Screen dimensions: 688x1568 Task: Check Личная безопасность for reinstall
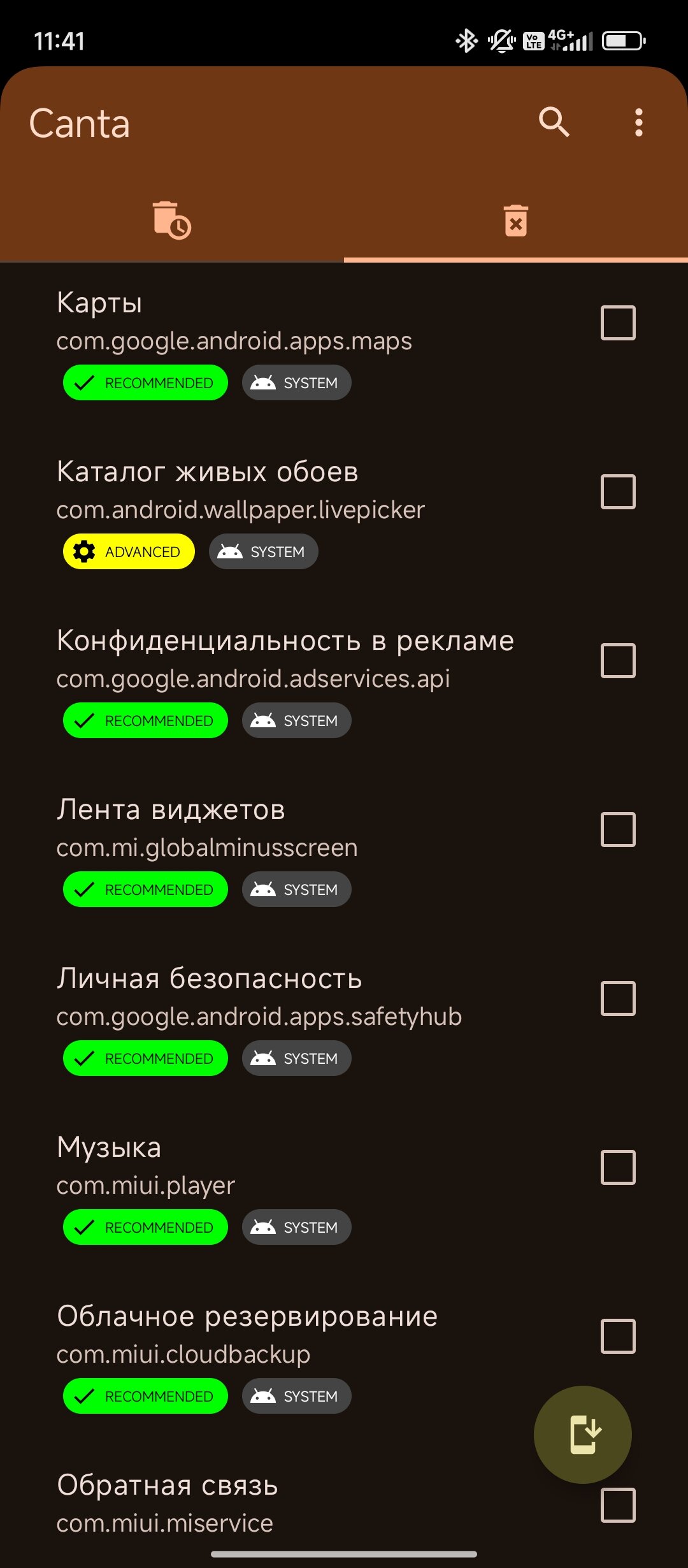(x=618, y=998)
